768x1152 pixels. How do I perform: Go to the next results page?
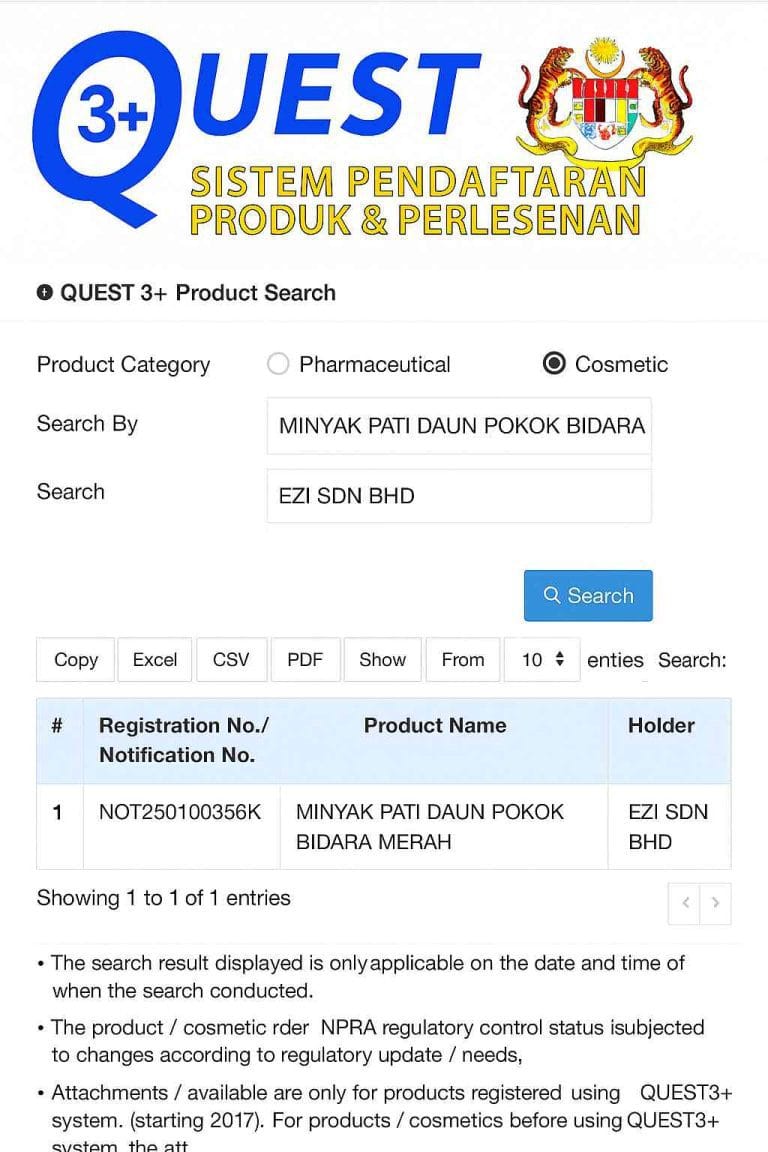(715, 903)
